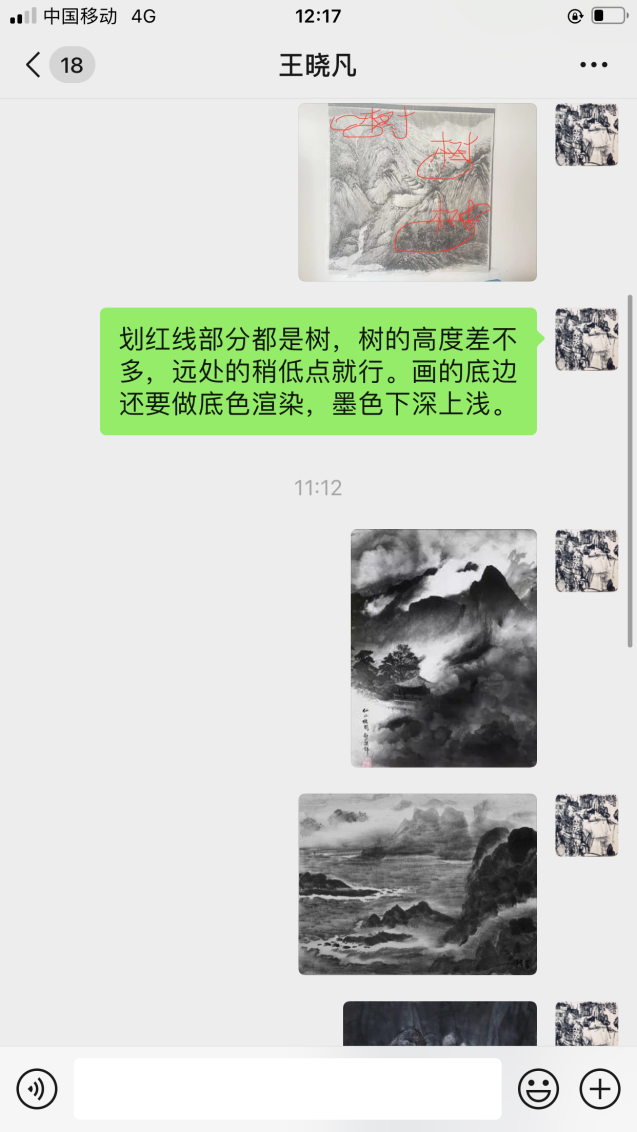The width and height of the screenshot is (637, 1132).
Task: Tap the message text field
Action: coord(287,1089)
